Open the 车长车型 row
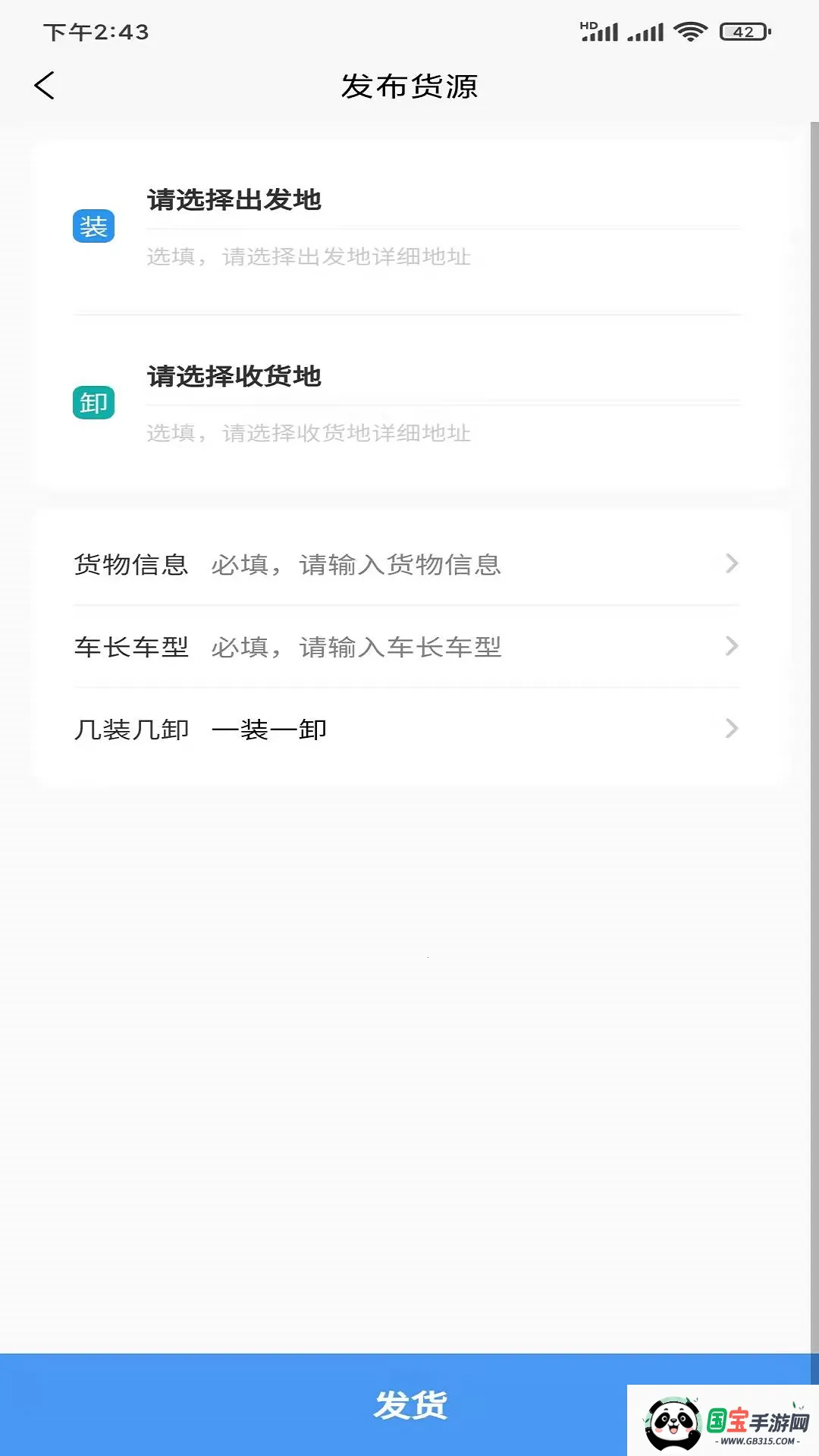This screenshot has width=819, height=1456. [406, 647]
